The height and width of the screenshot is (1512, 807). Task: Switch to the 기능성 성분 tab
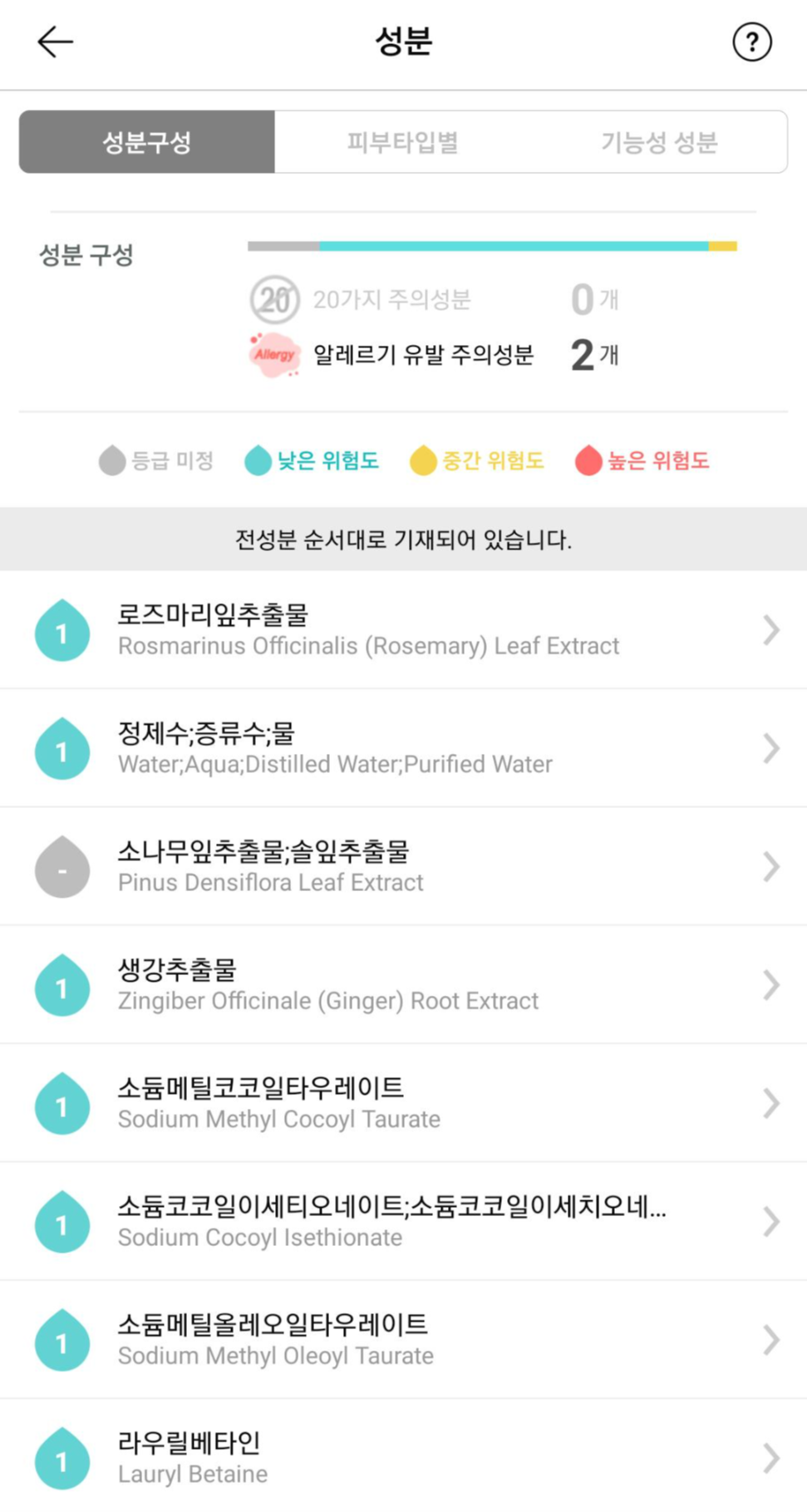[x=659, y=142]
